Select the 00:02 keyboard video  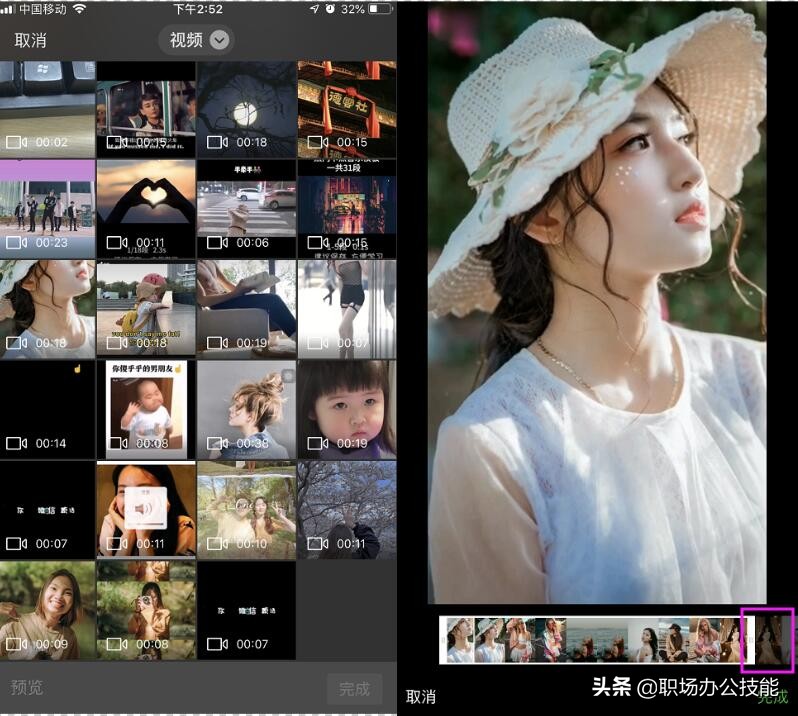pos(47,108)
